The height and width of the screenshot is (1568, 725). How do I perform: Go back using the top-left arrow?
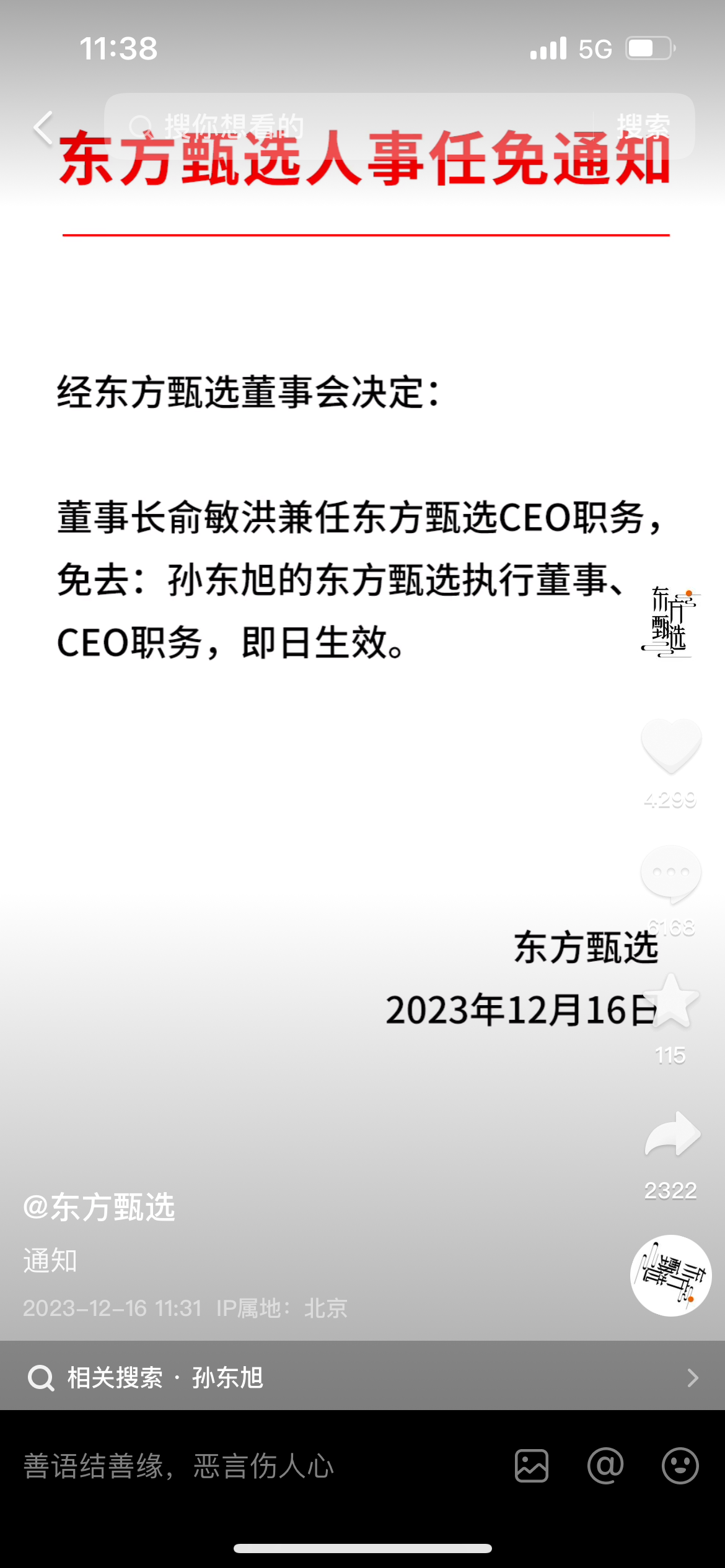pyautogui.click(x=43, y=128)
